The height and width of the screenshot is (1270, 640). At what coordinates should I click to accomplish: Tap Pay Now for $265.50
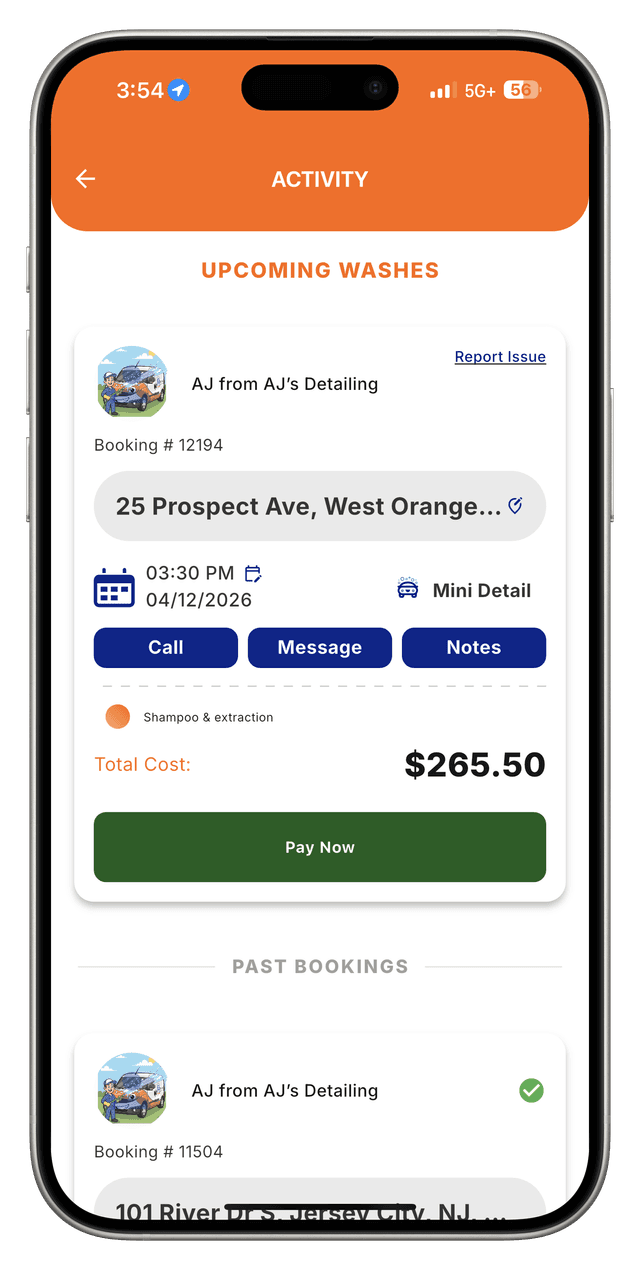click(320, 847)
